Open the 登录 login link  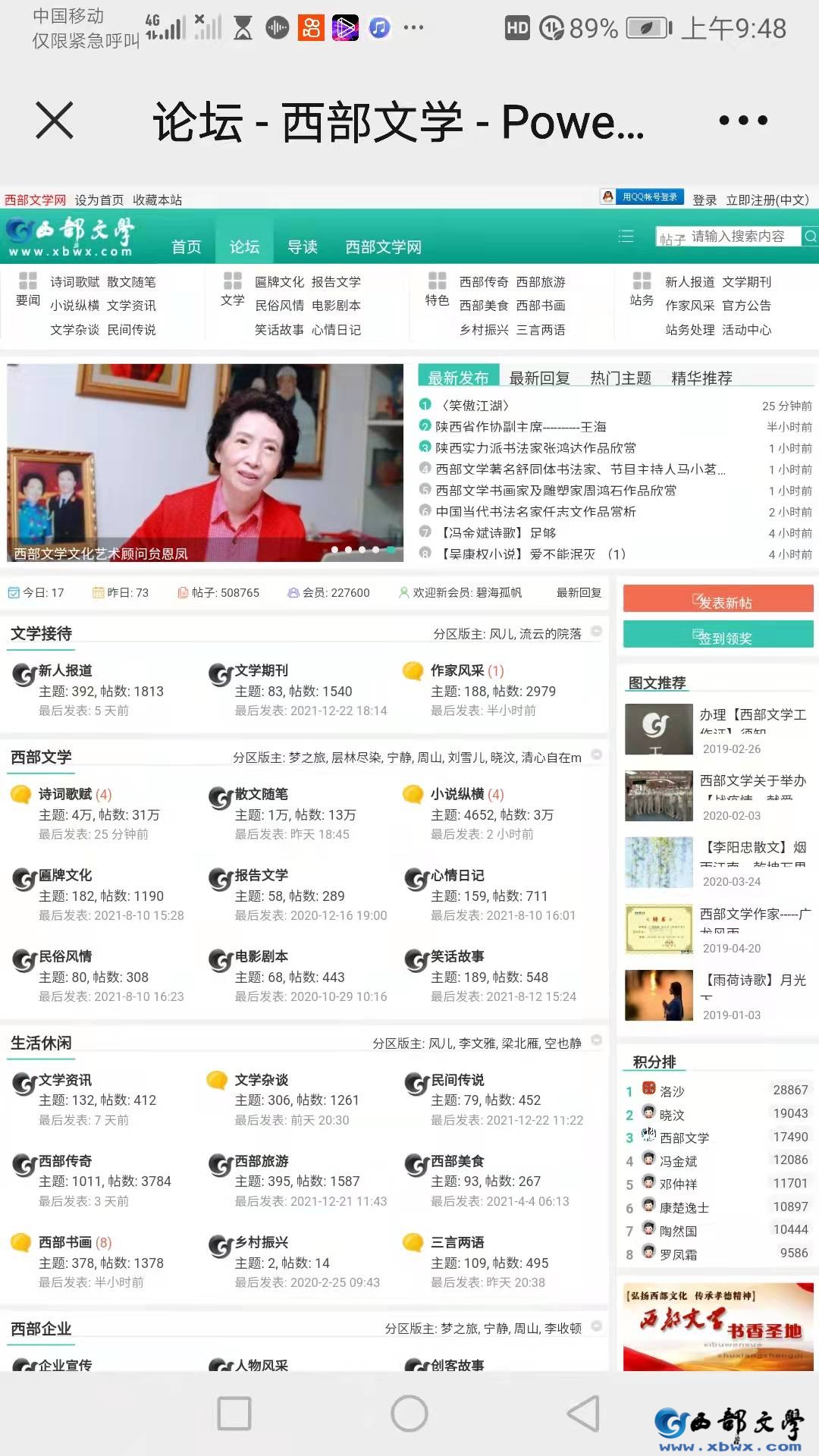coord(704,200)
